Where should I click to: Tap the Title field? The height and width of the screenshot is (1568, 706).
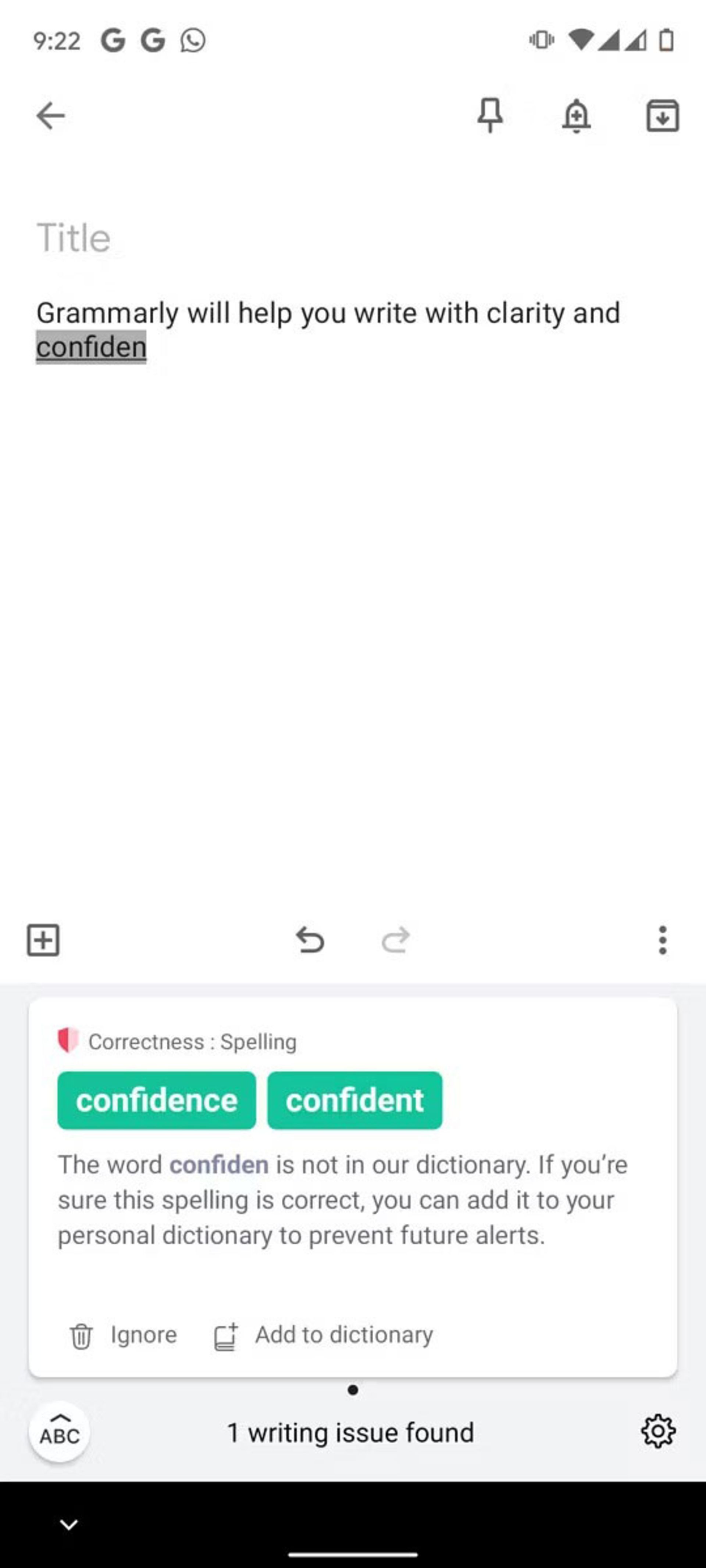coord(74,237)
